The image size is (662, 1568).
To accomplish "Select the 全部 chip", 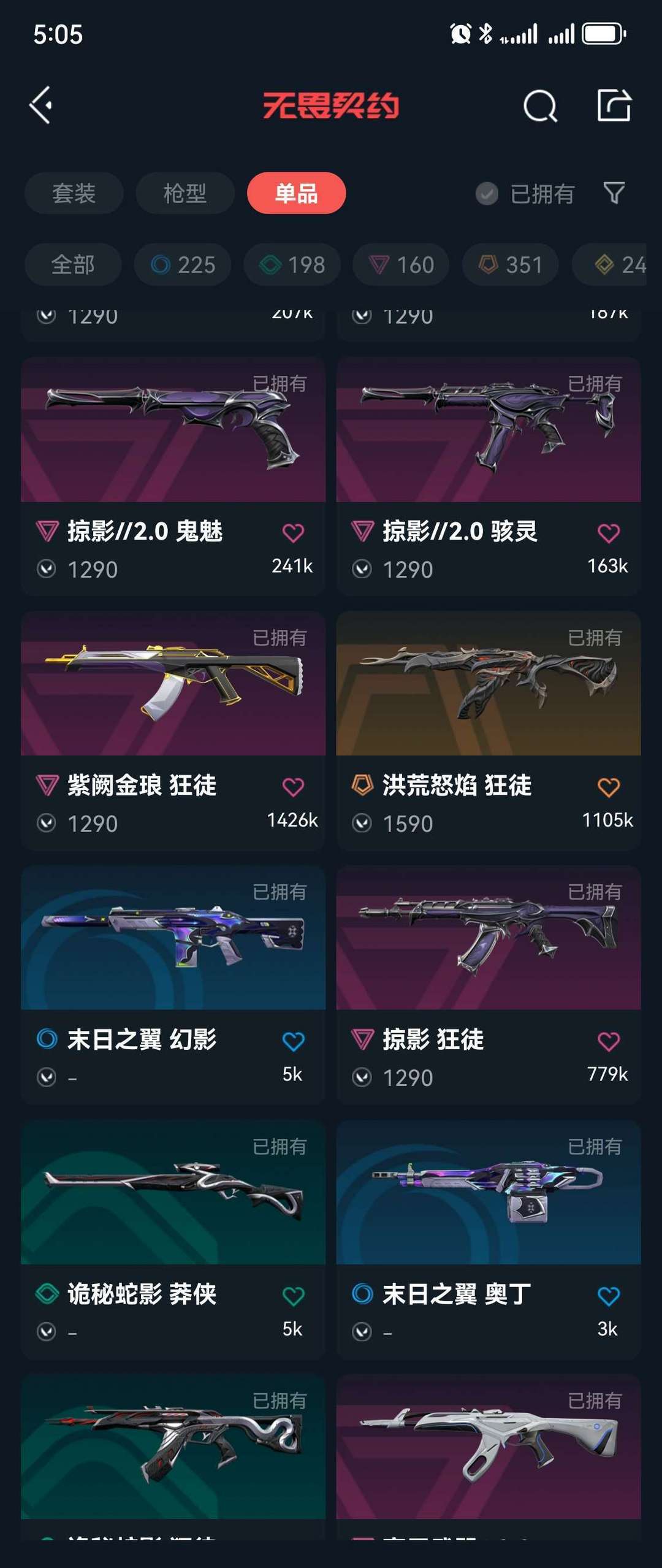I will pyautogui.click(x=73, y=265).
